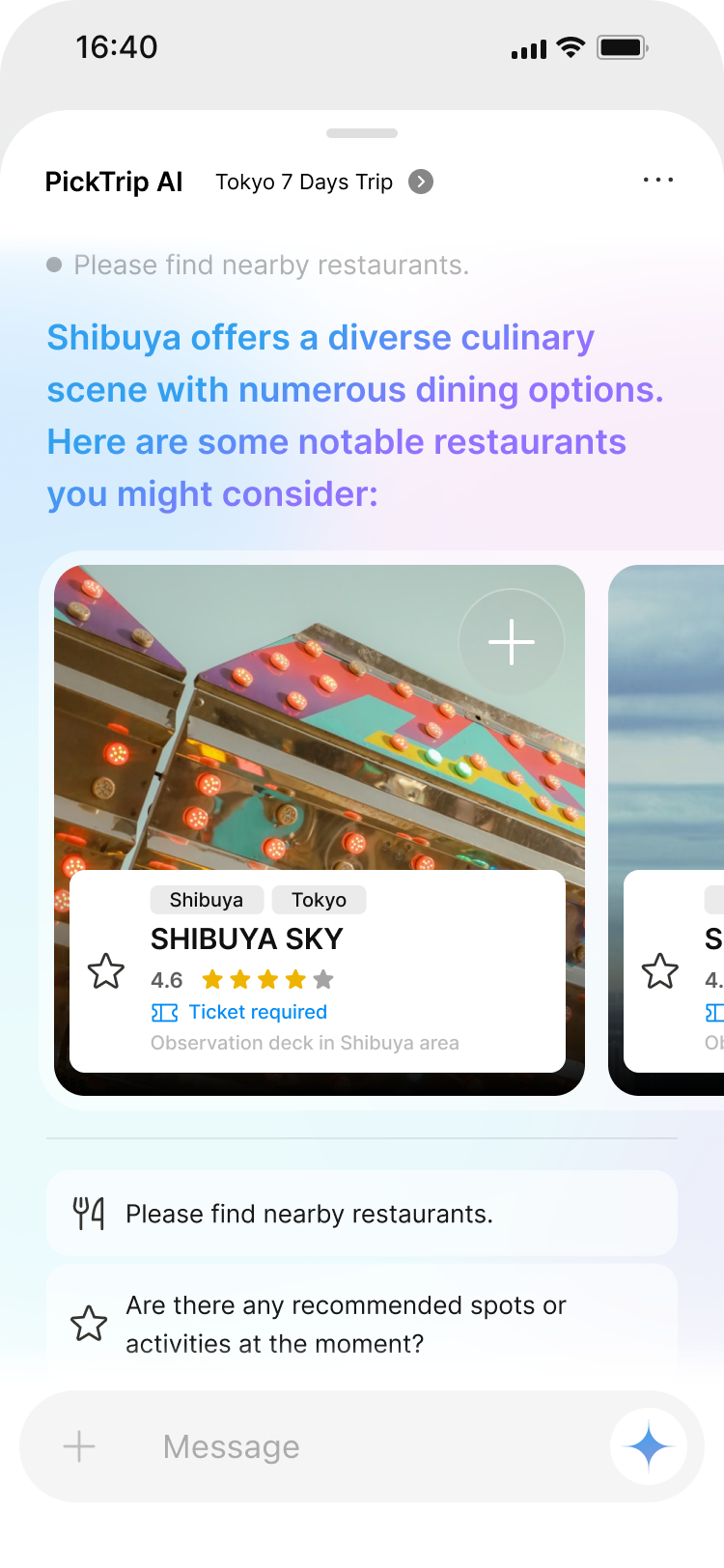724x1568 pixels.
Task: Add SHIBUYA SKY with the plus icon
Action: point(512,641)
